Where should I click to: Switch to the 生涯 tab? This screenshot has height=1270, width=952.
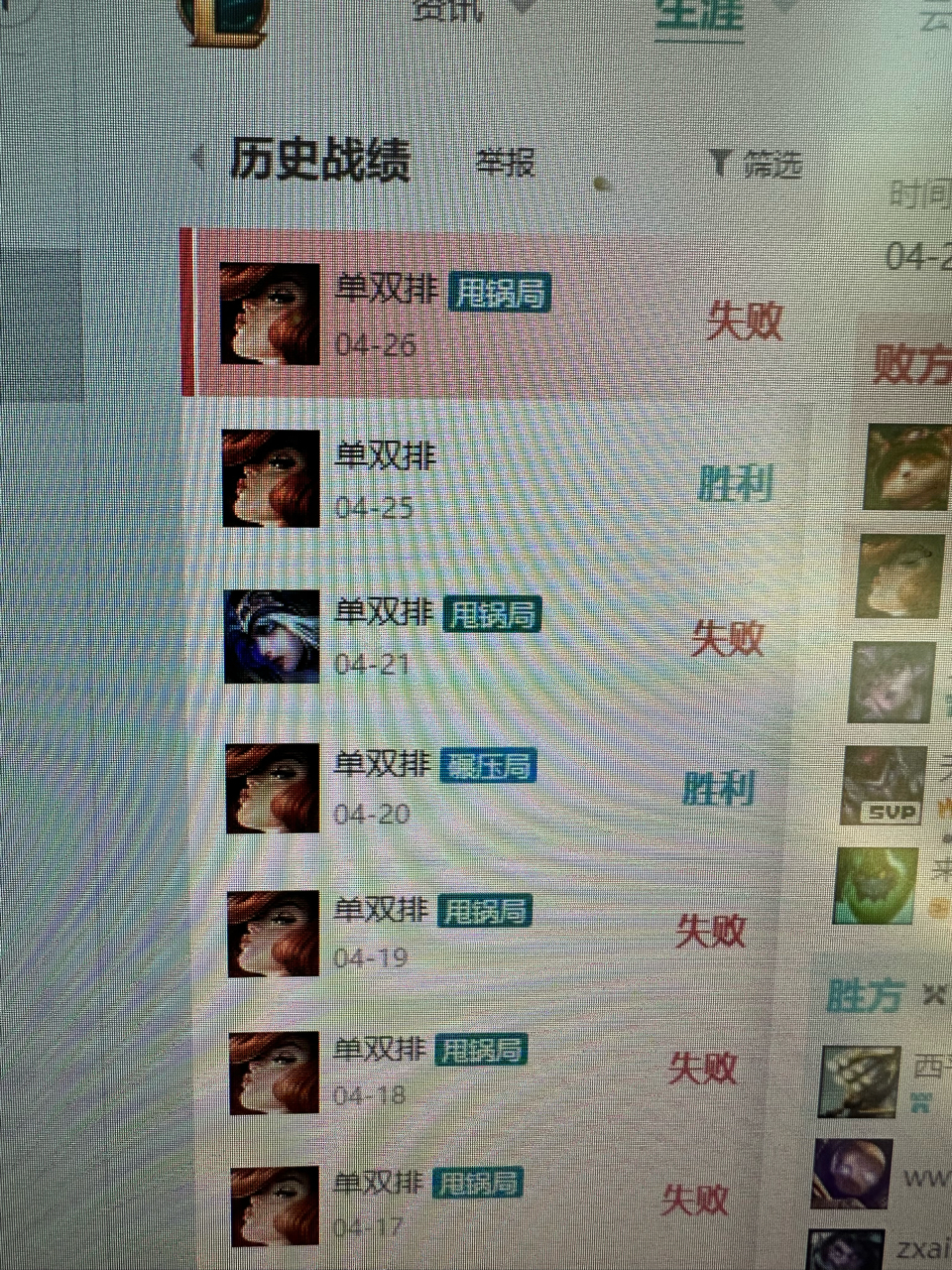(x=698, y=16)
